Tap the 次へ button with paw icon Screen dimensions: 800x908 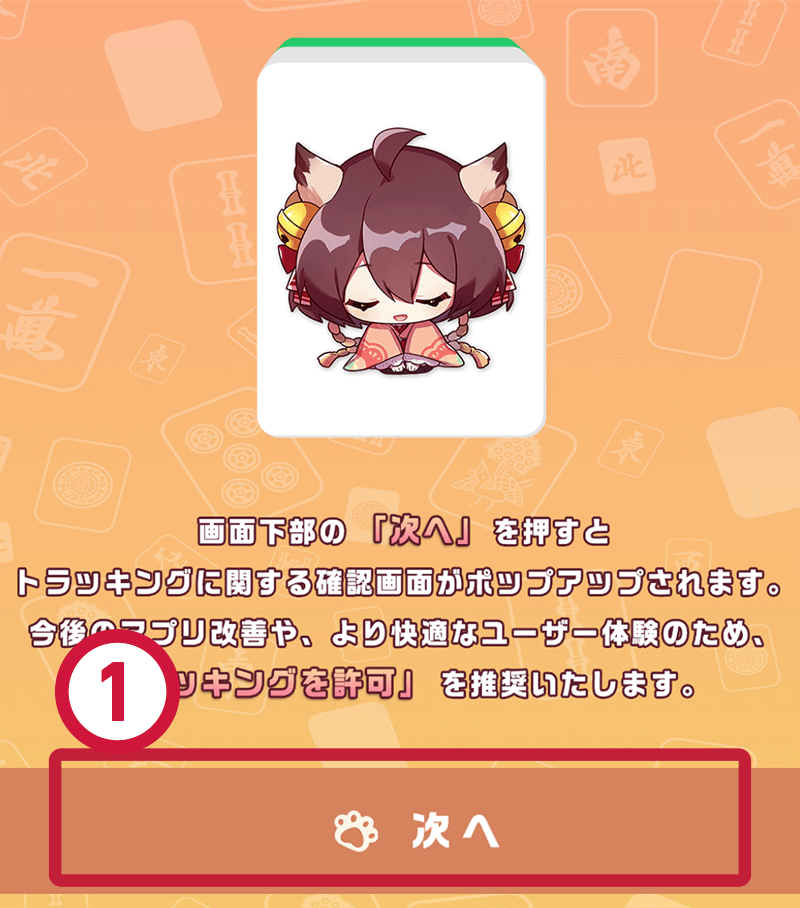pyautogui.click(x=400, y=830)
